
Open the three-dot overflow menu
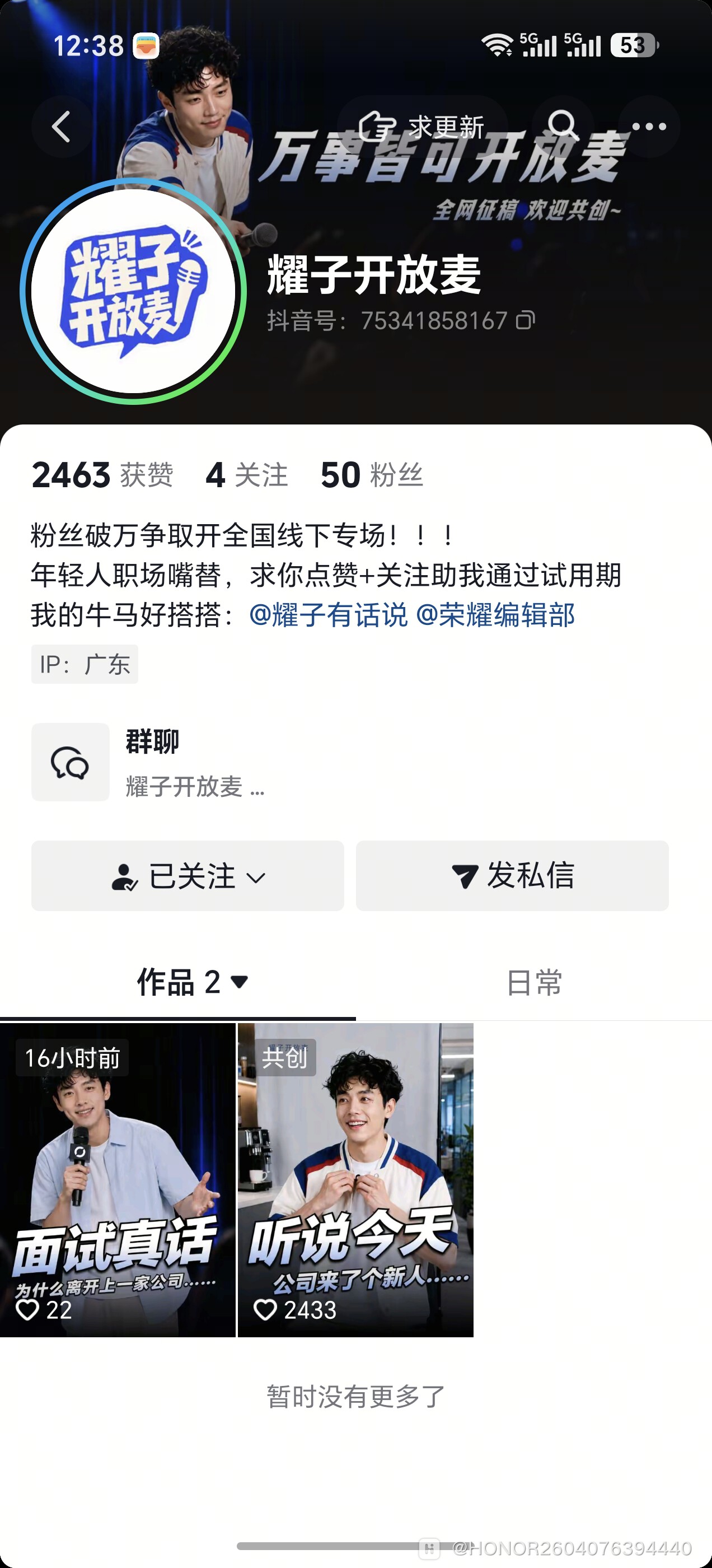click(x=649, y=127)
